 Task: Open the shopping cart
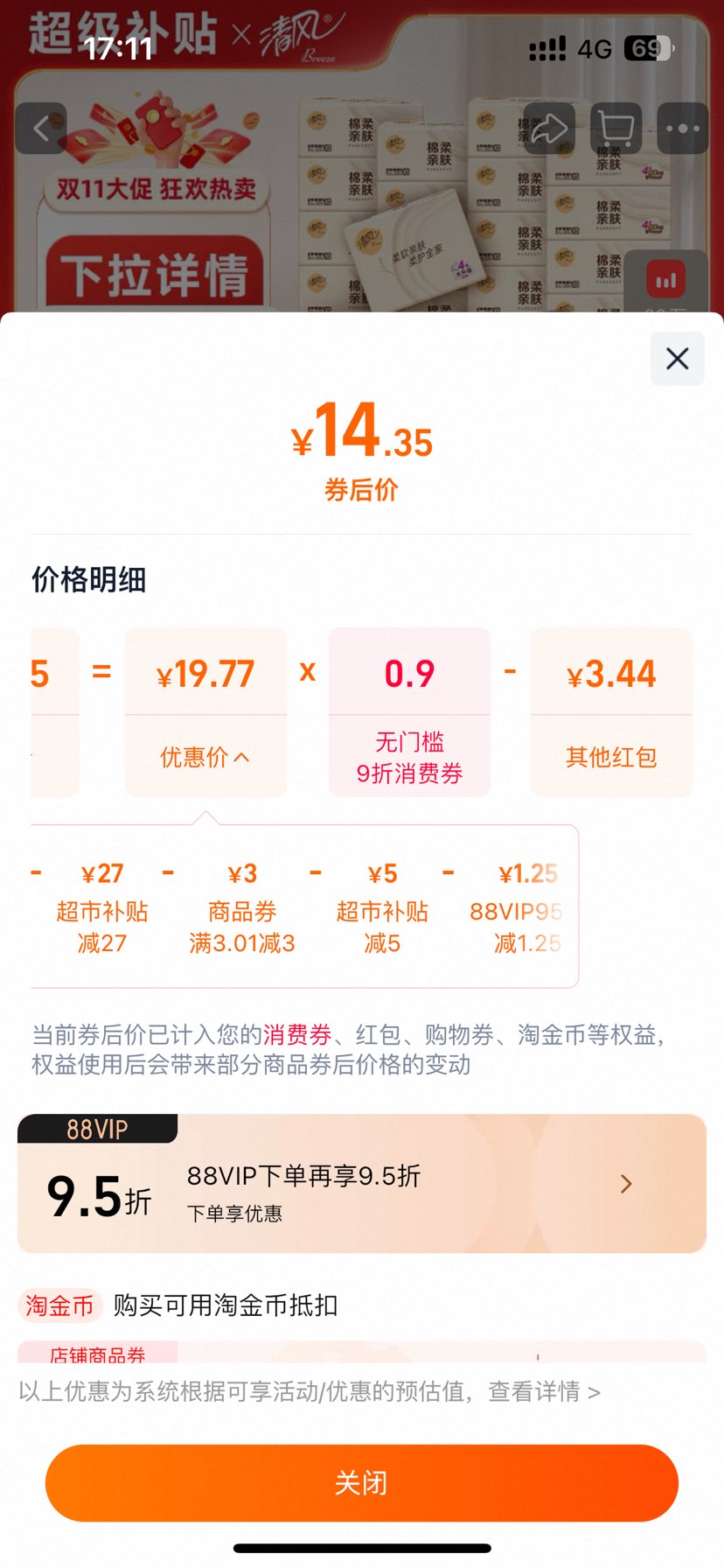click(616, 129)
